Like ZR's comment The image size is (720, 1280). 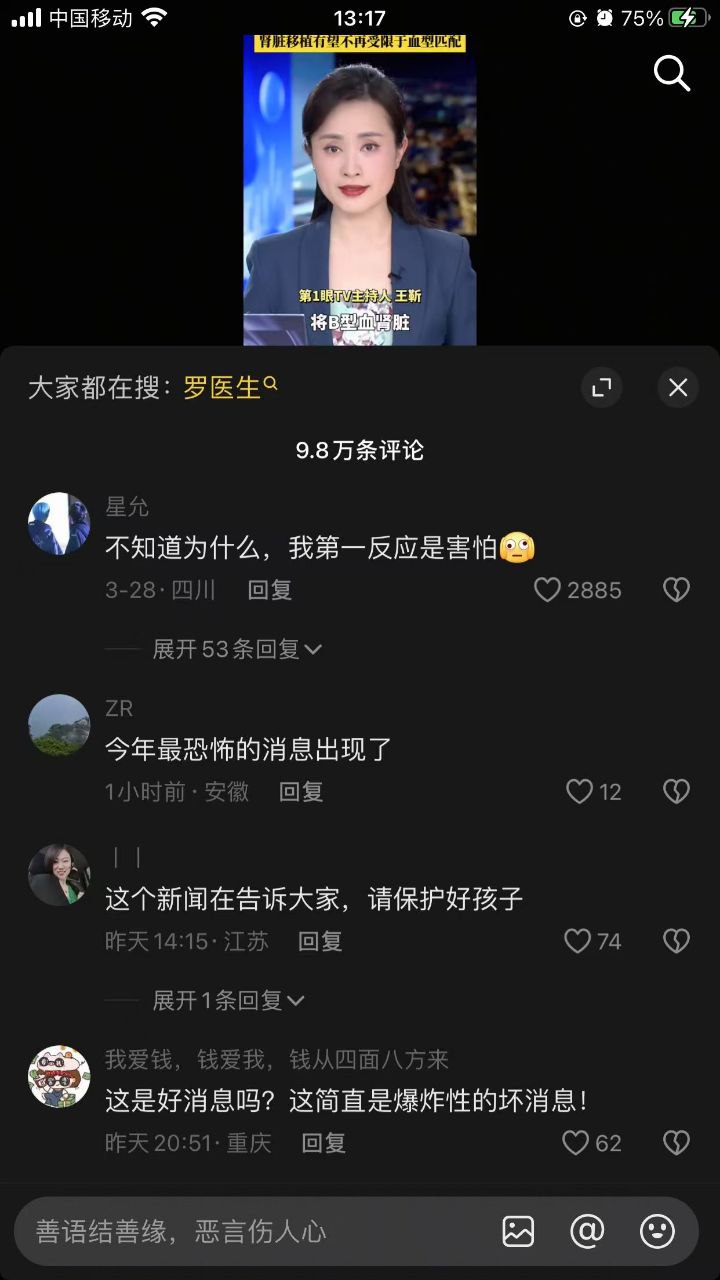(580, 792)
